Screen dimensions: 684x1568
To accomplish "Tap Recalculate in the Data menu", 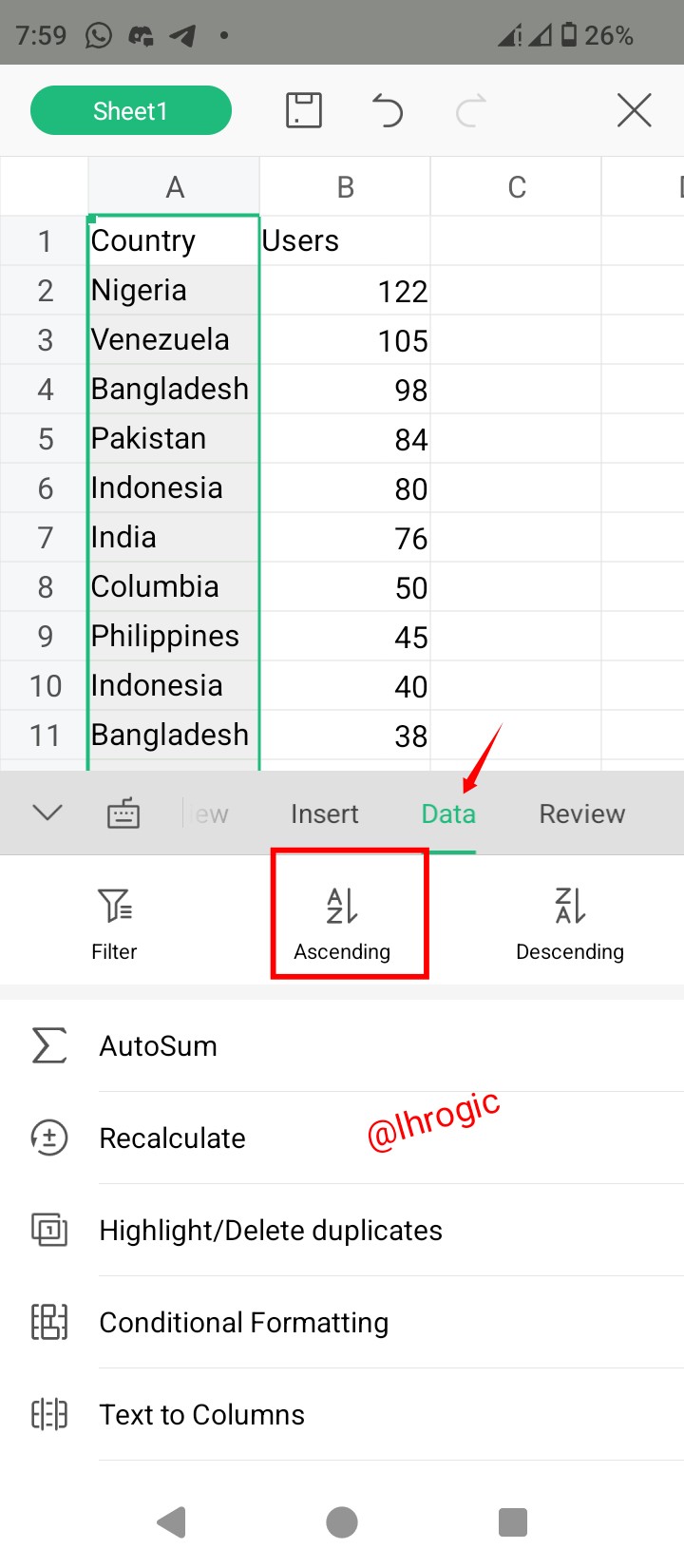I will 172,1138.
